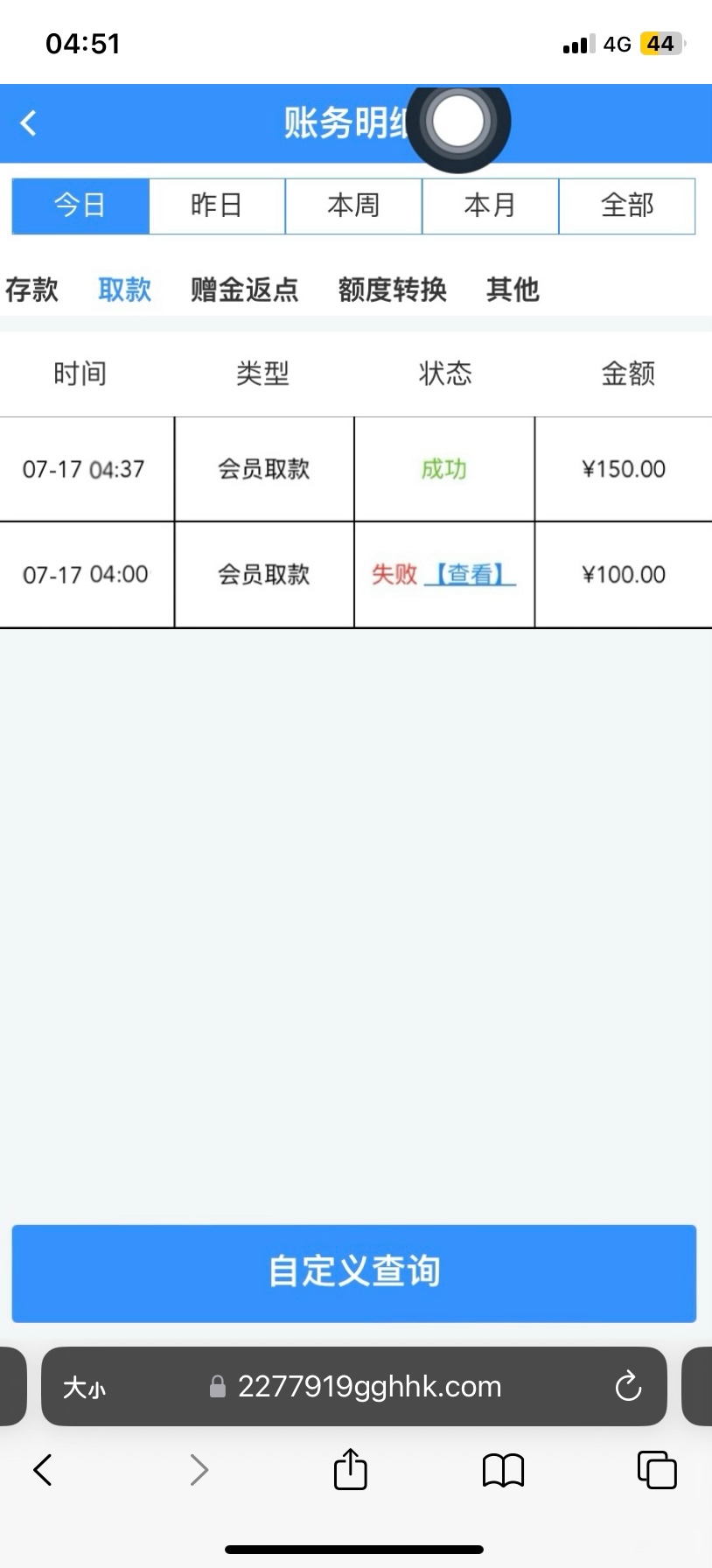This screenshot has width=712, height=1568.
Task: Switch to the 昨日 filter
Action: tap(217, 206)
